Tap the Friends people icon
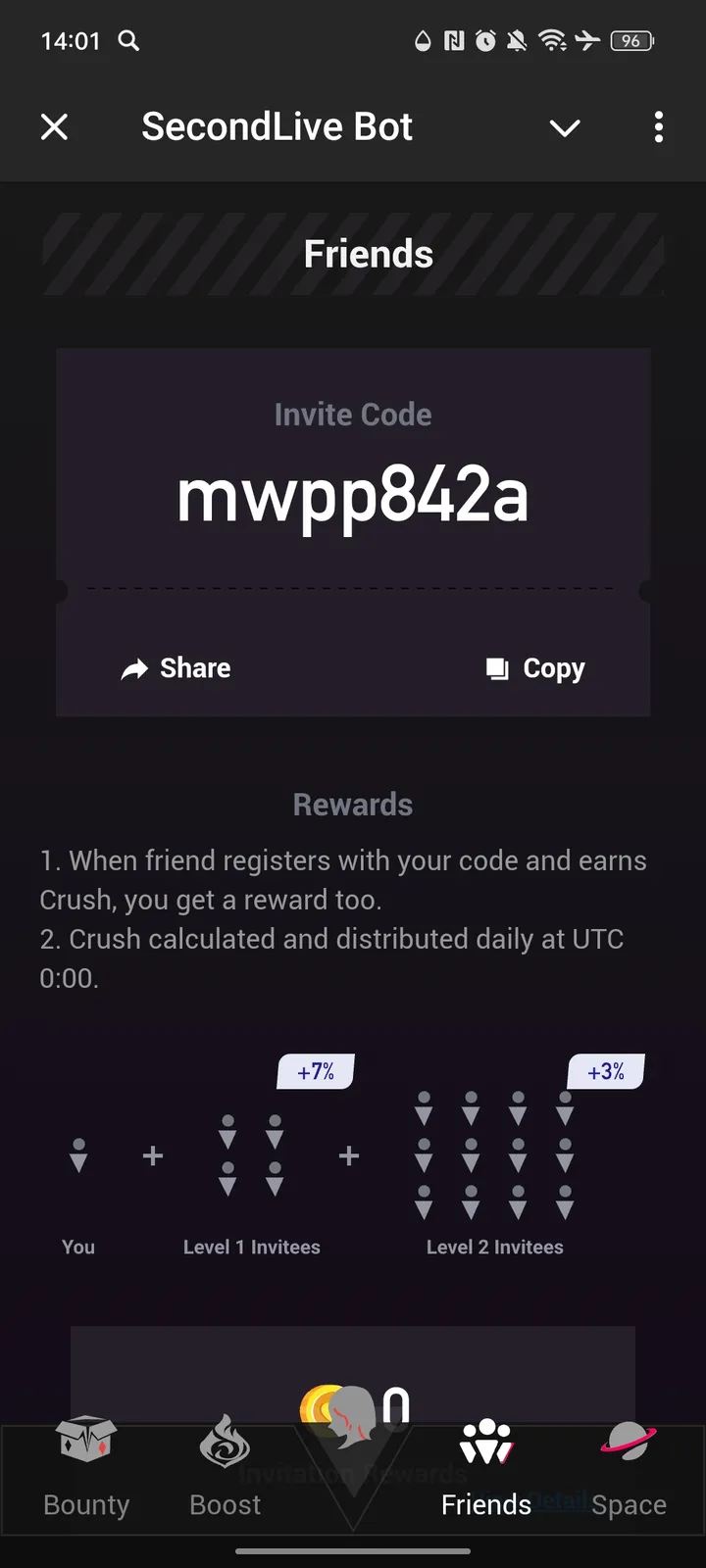 [x=485, y=1442]
